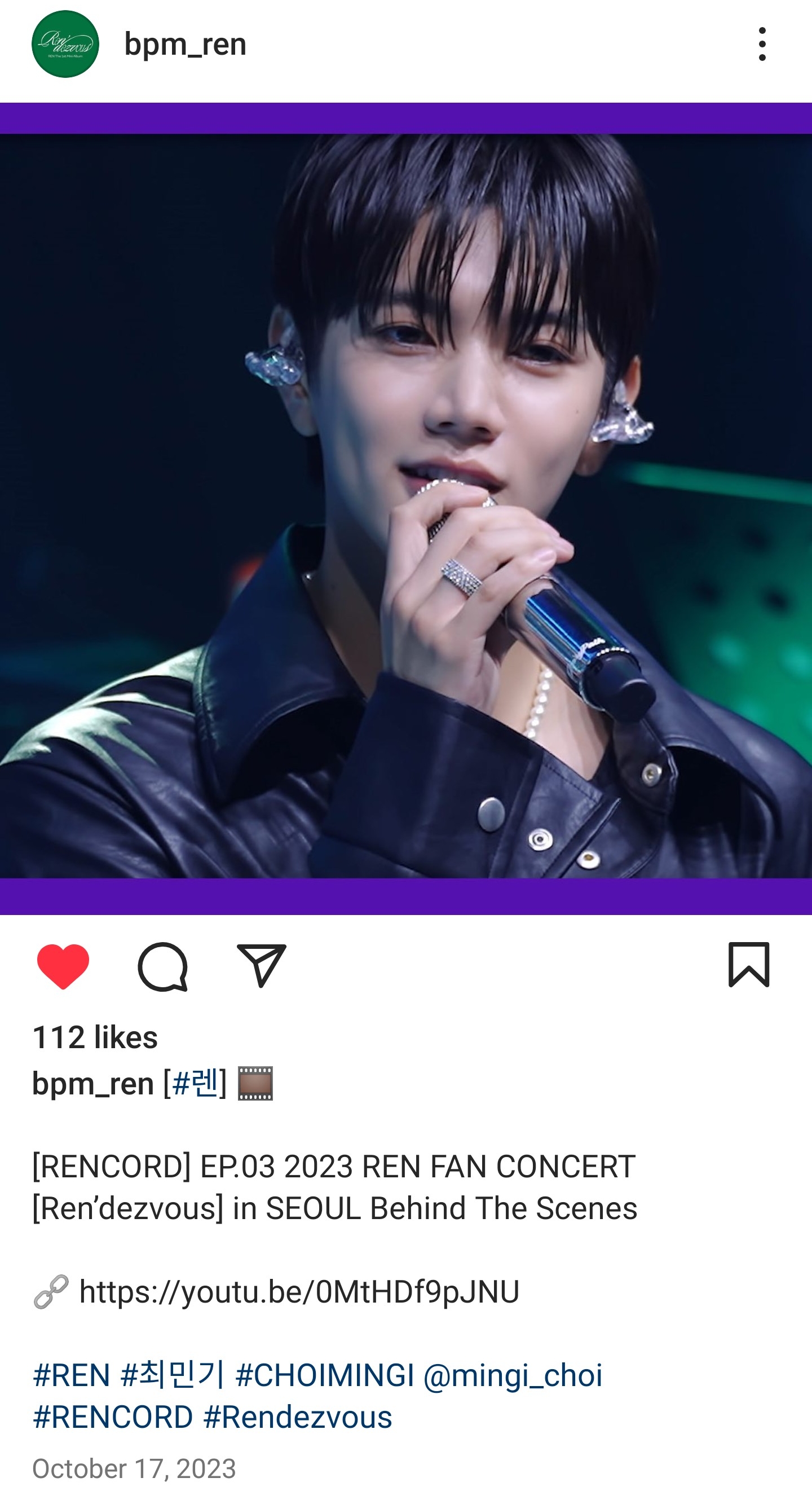Open comments on this post

pos(162,966)
